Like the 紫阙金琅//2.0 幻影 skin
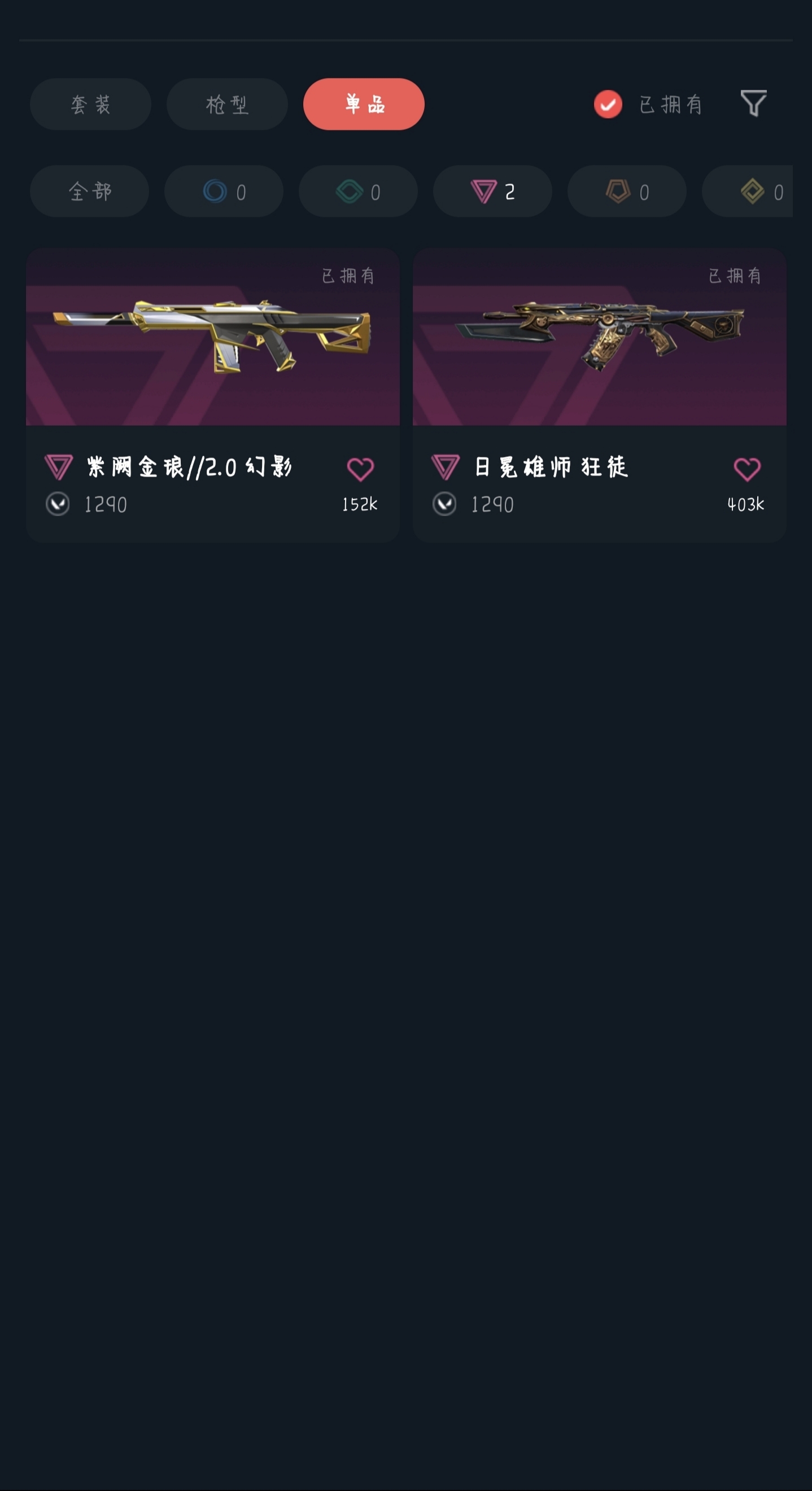The height and width of the screenshot is (1491, 812). pyautogui.click(x=361, y=469)
